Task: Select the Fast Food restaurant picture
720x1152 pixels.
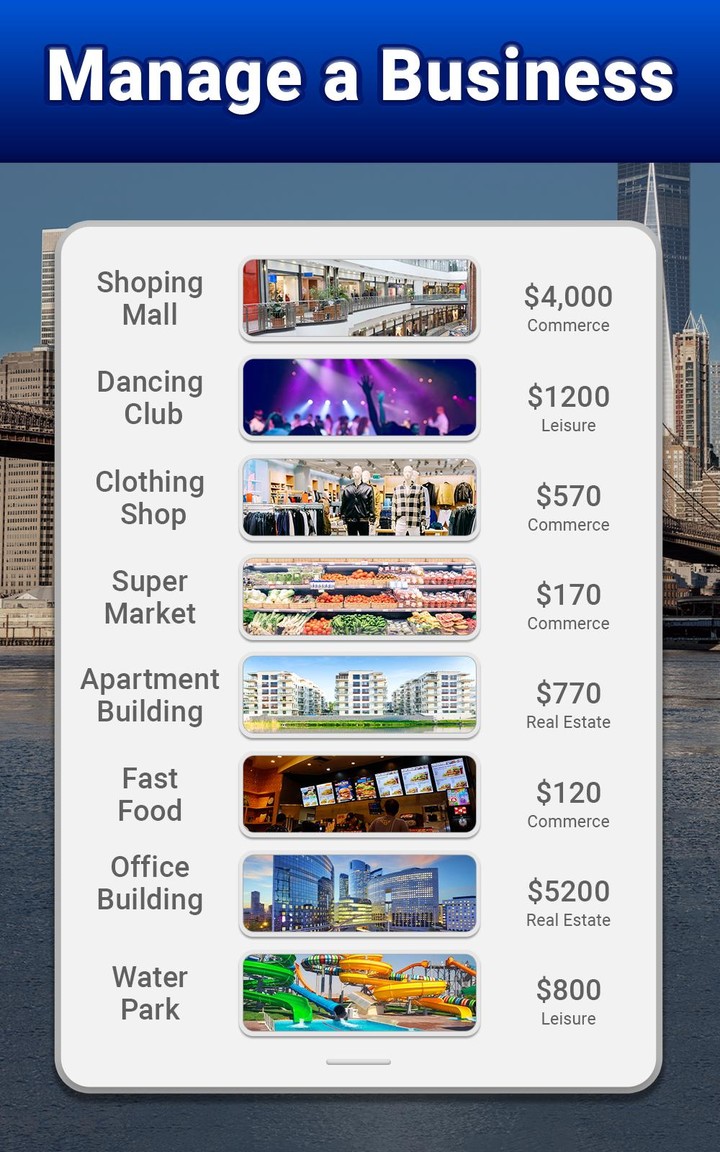Action: point(360,795)
